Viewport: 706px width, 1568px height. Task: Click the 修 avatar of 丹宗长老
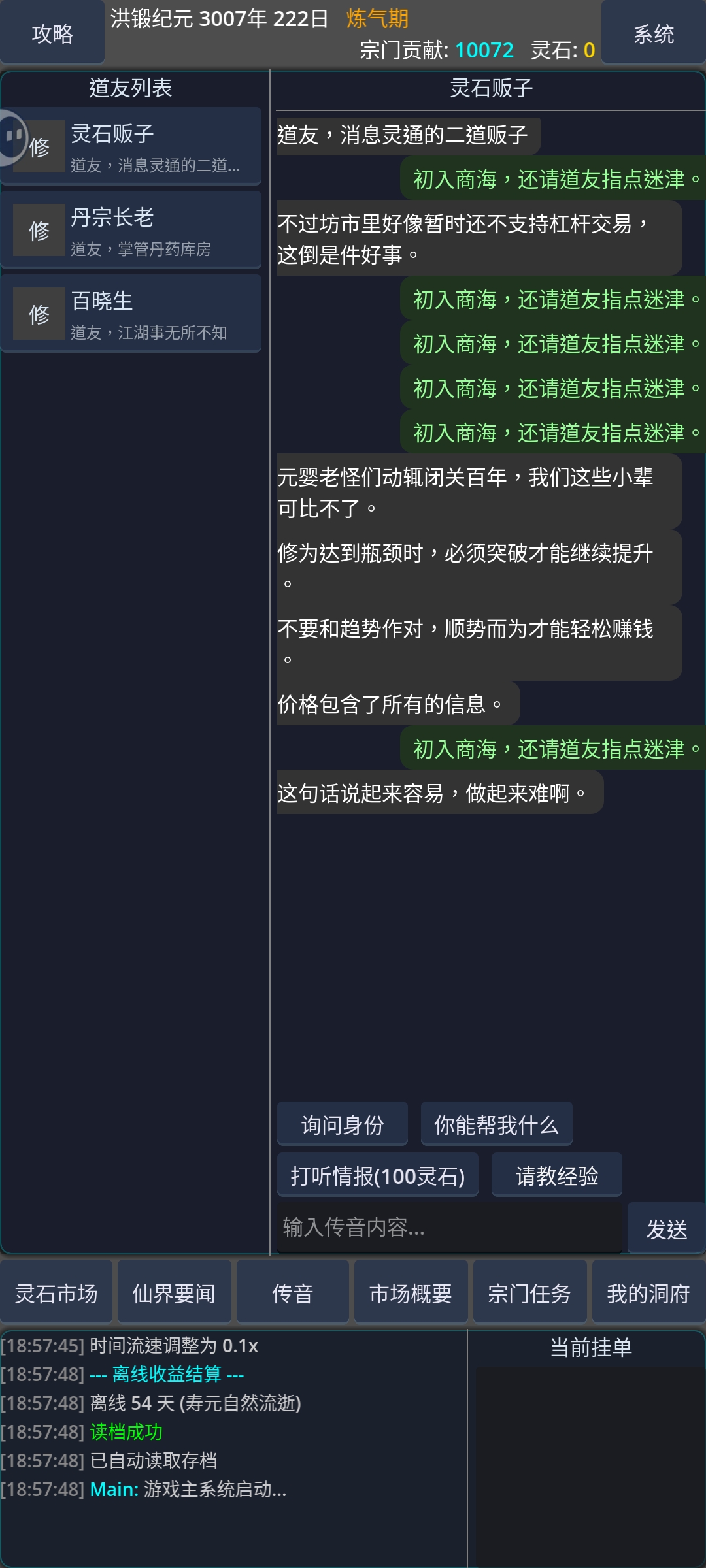[x=39, y=230]
